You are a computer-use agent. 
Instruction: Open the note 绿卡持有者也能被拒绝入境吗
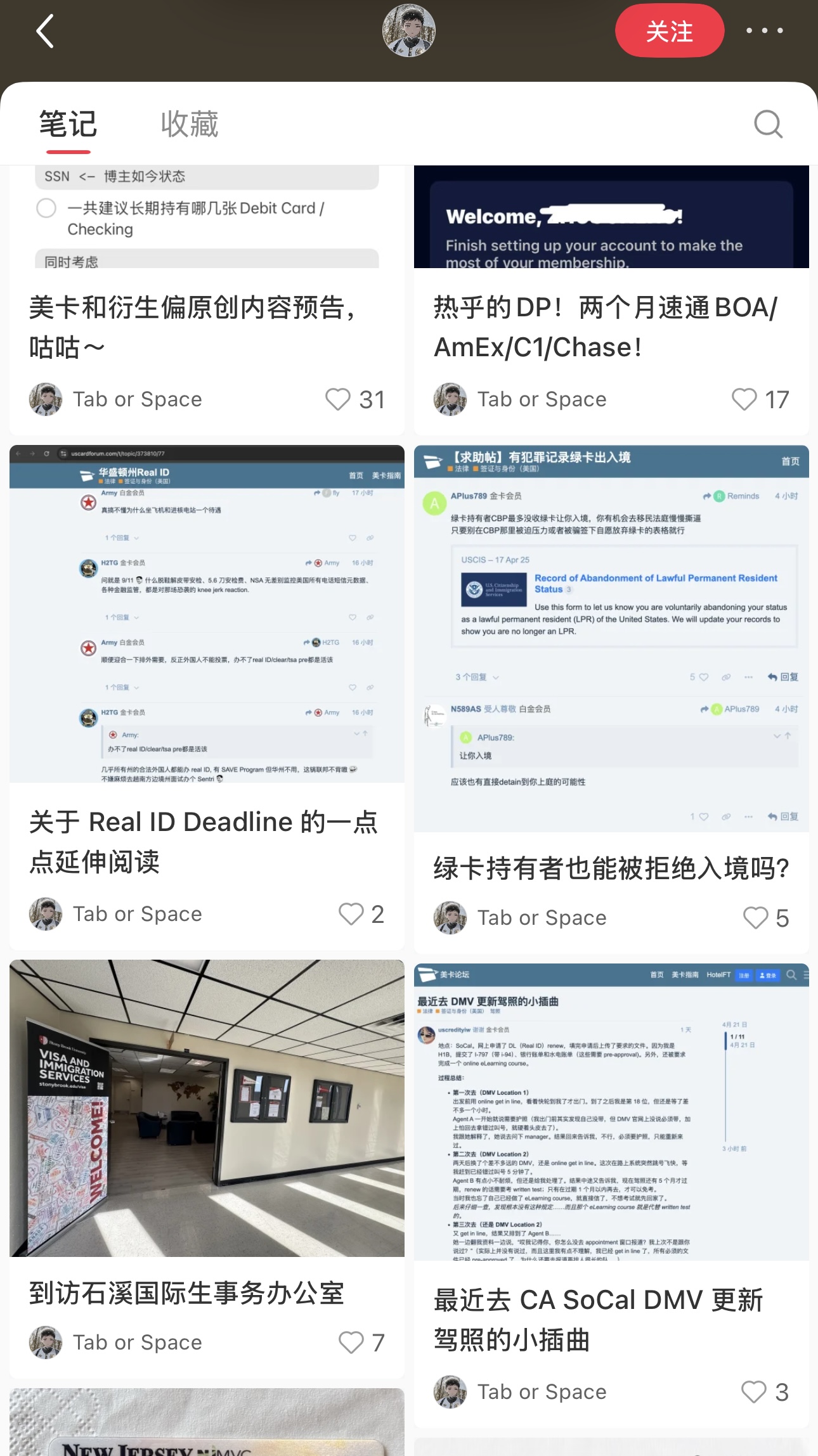click(x=611, y=868)
